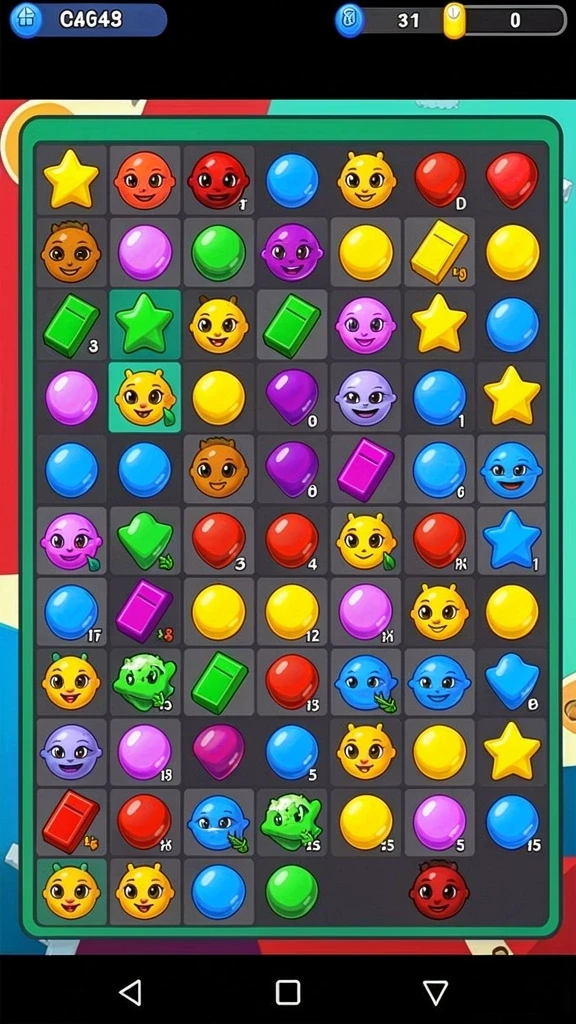
Task: Tap the red block piece
Action: coord(71,821)
